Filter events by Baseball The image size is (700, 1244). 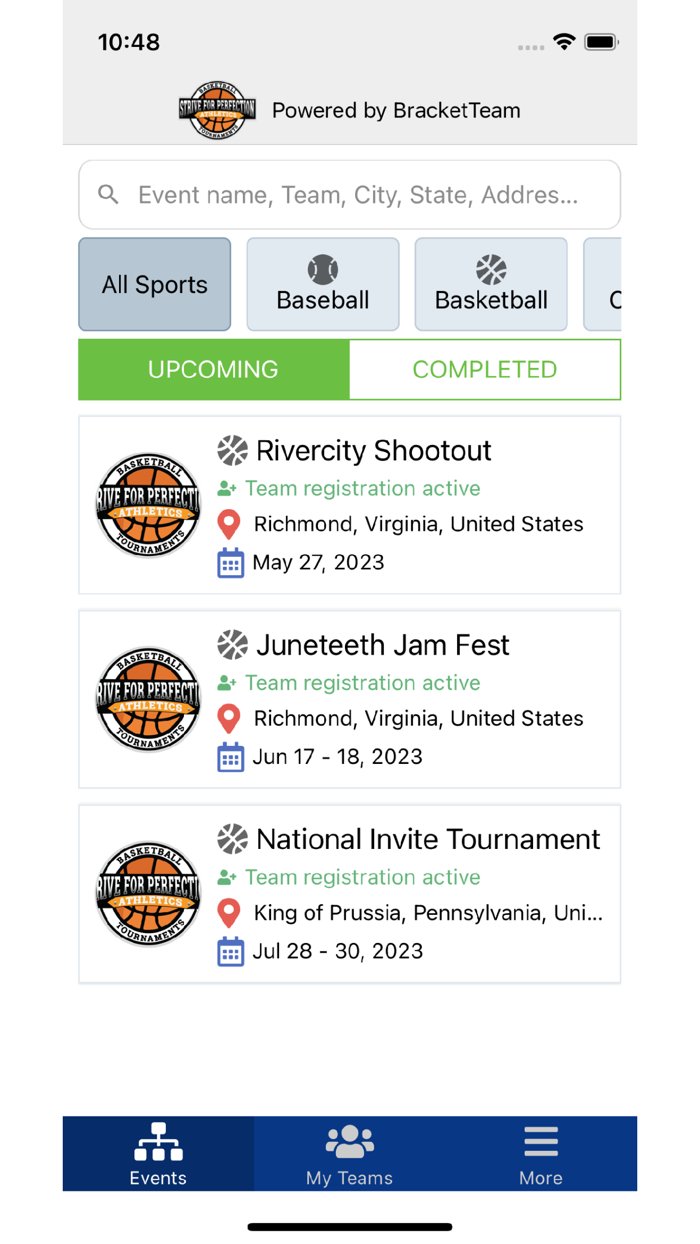[323, 284]
